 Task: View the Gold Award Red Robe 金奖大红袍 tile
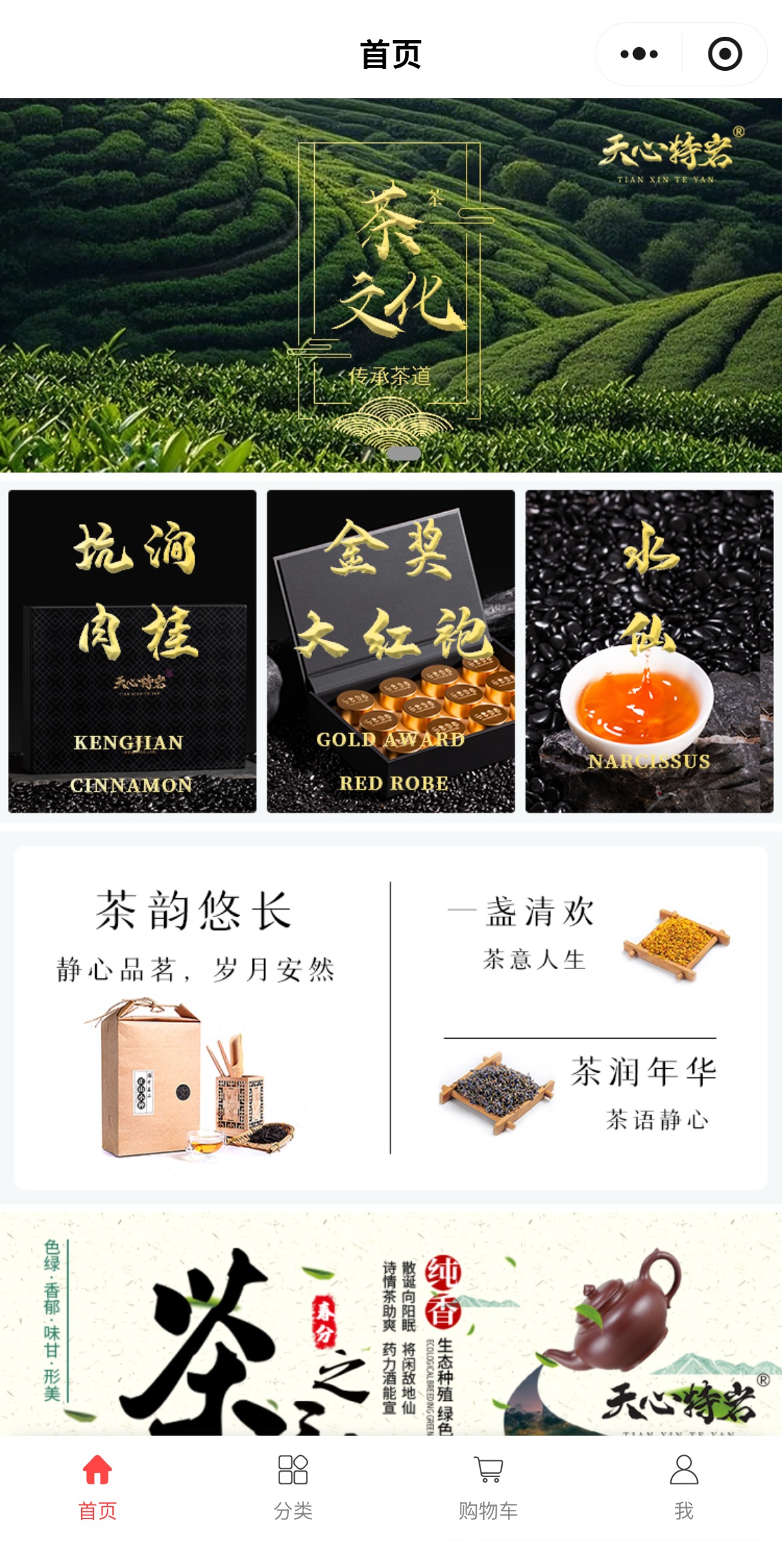(390, 651)
